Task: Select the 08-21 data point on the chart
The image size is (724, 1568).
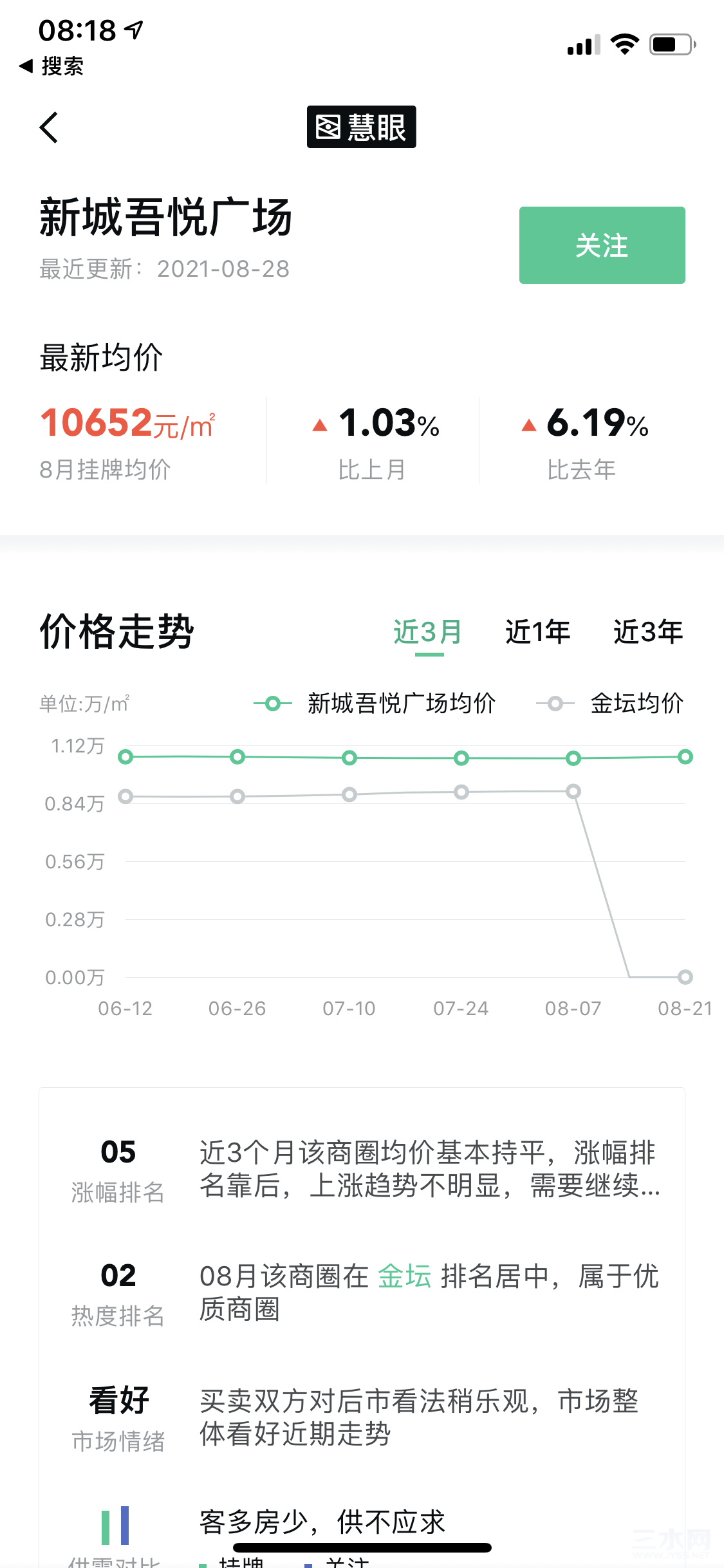Action: (x=685, y=757)
